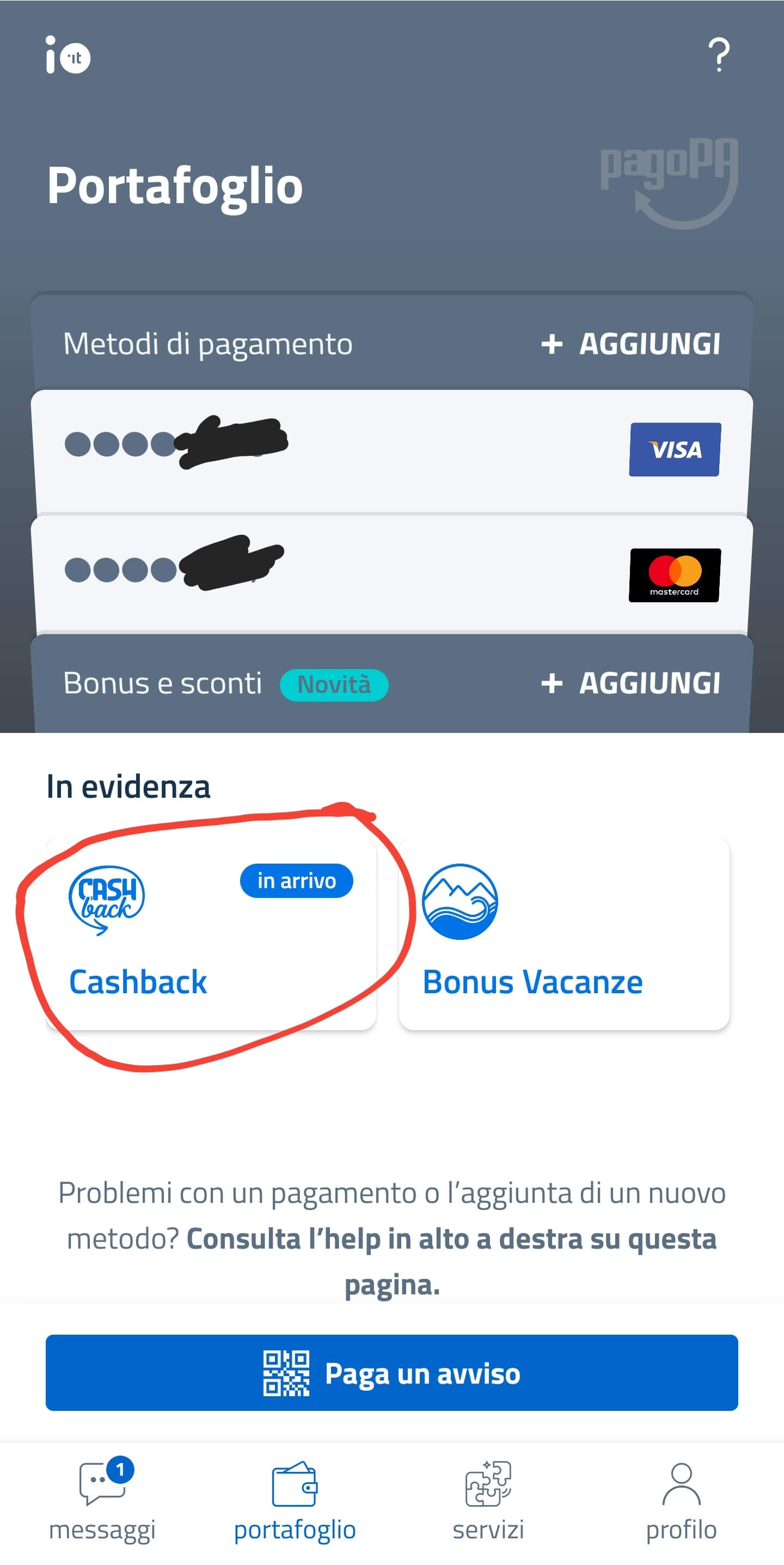This screenshot has height=1565, width=784.
Task: Open the help question mark
Action: pos(719,56)
